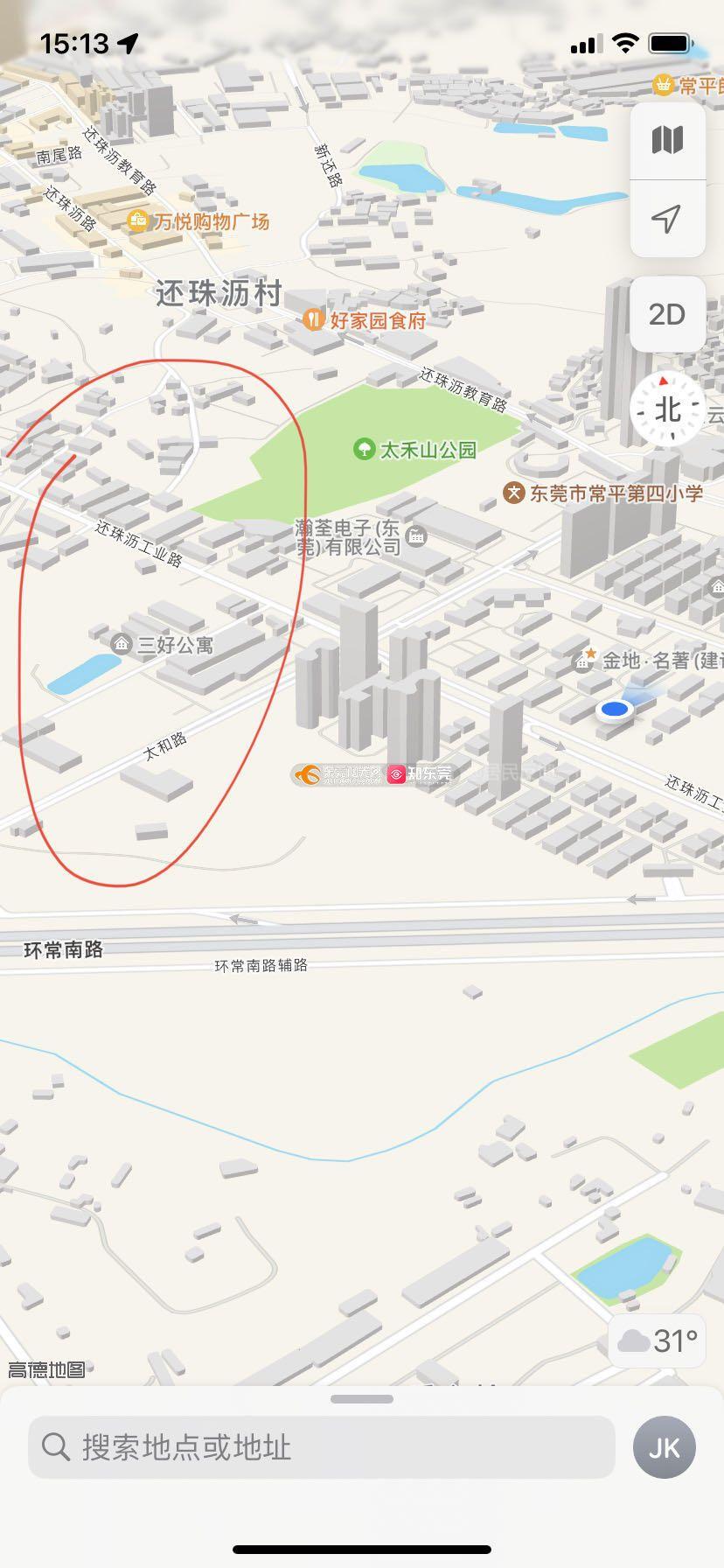Image resolution: width=724 pixels, height=1568 pixels.
Task: Open the map mode settings
Action: click(667, 140)
